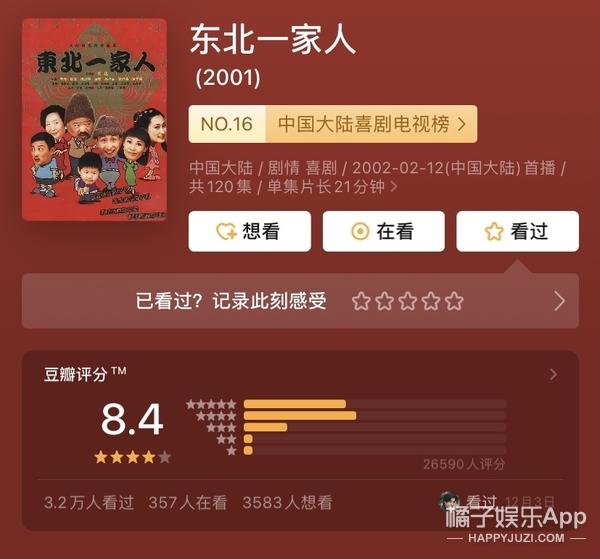Open the NO.16 中国大陆喜剧电视榜 ranking
The image size is (600, 559).
coord(332,125)
